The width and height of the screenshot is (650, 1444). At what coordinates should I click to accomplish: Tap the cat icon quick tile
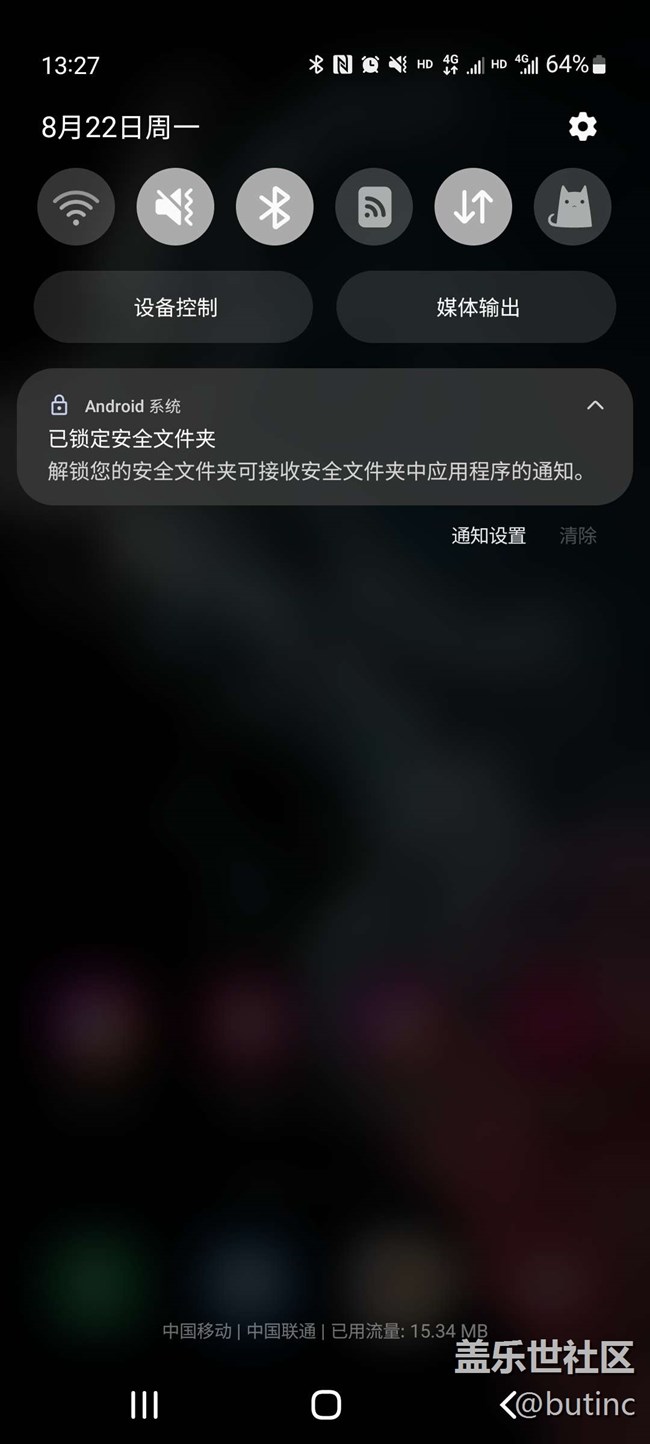(x=572, y=207)
